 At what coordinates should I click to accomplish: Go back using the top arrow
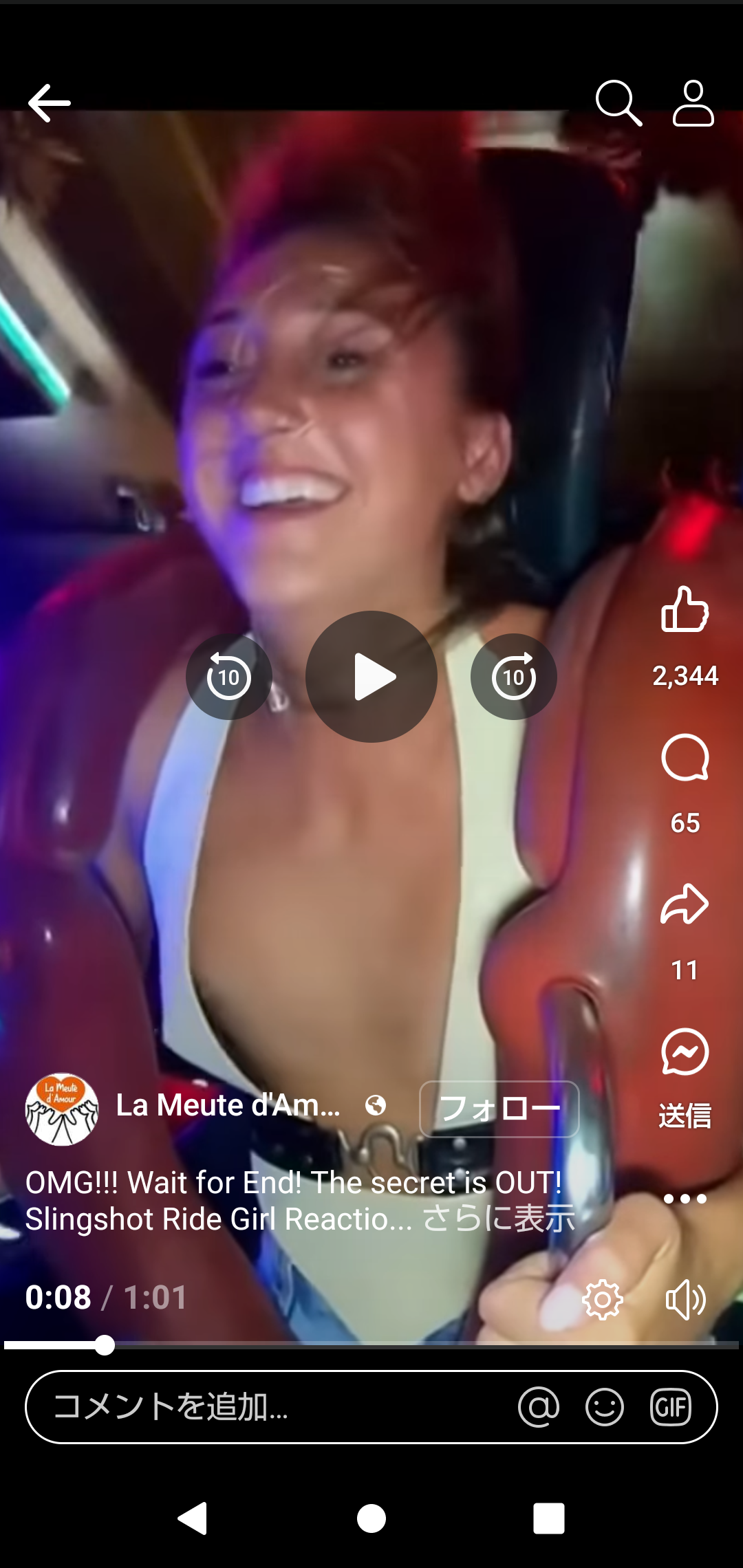[50, 103]
